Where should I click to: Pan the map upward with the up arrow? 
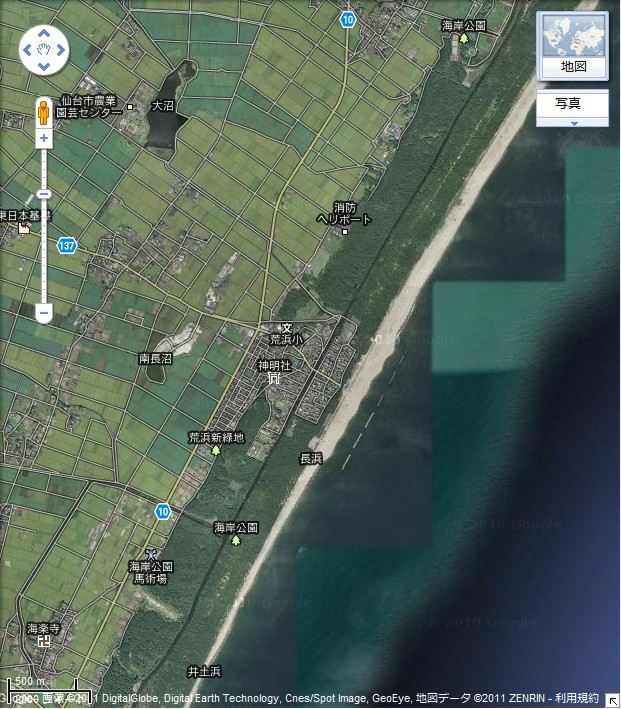pyautogui.click(x=44, y=33)
